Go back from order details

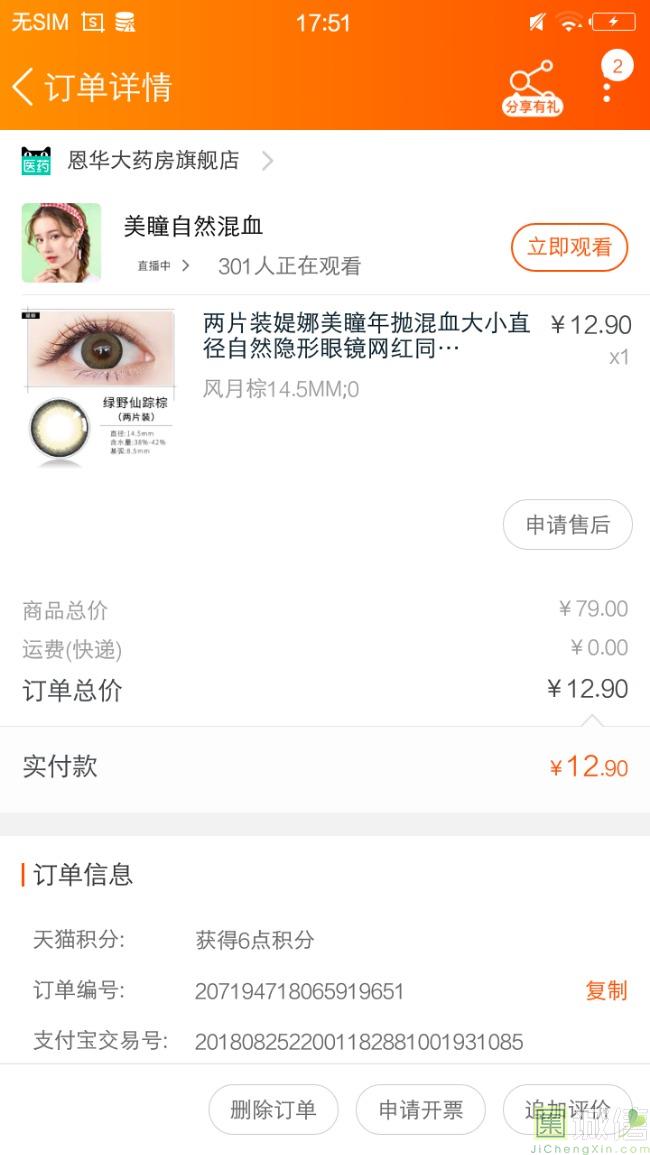24,87
